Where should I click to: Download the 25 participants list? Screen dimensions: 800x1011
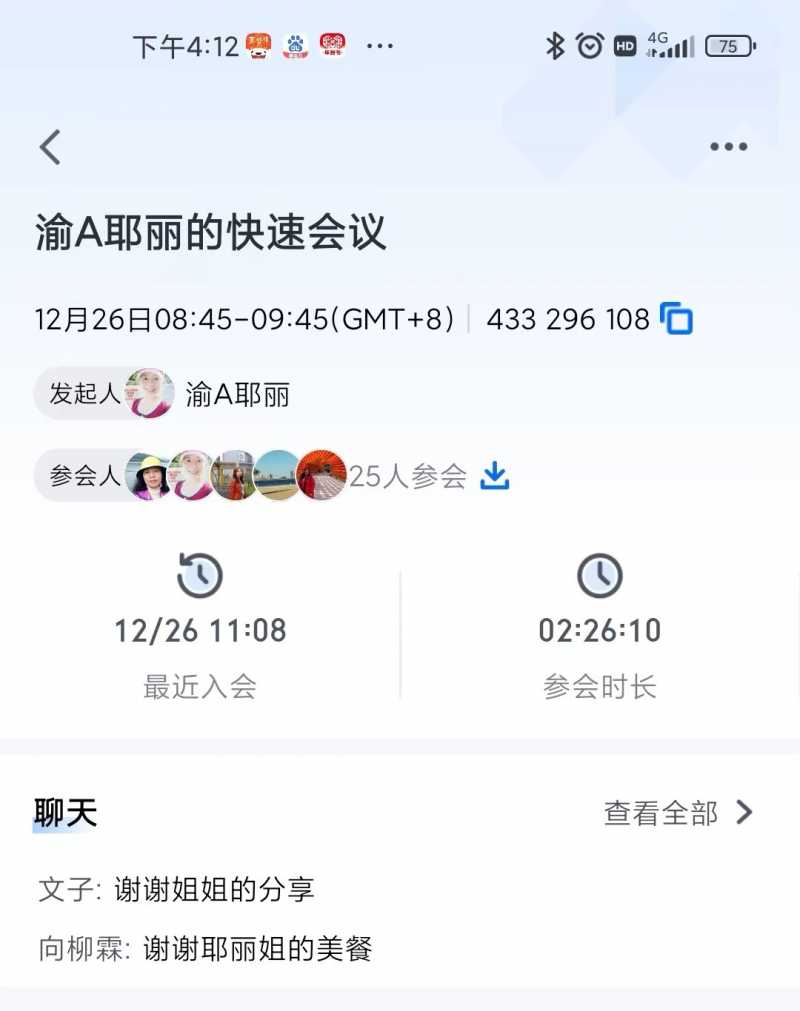pos(494,476)
